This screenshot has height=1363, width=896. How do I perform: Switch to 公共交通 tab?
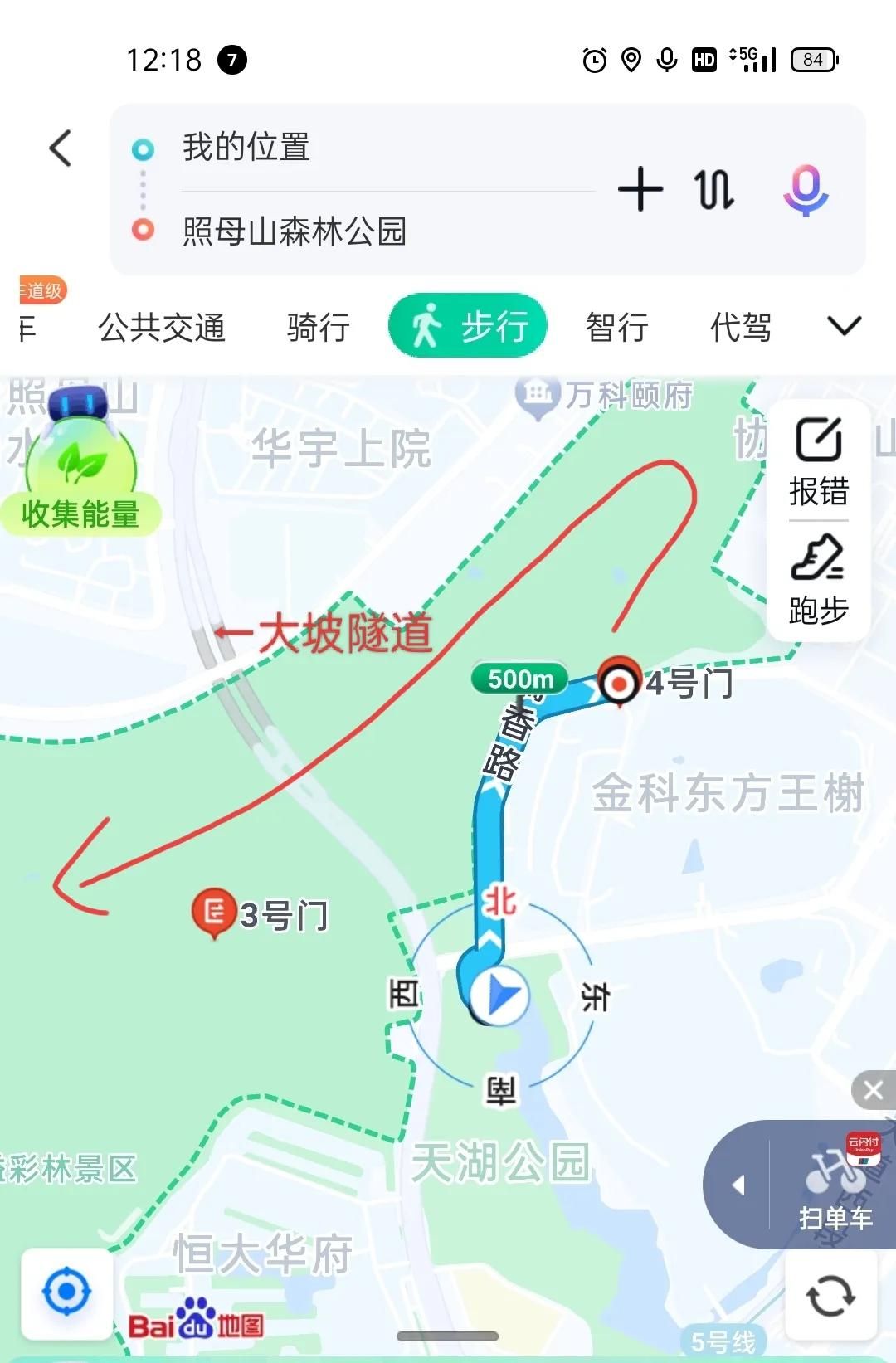pos(162,327)
